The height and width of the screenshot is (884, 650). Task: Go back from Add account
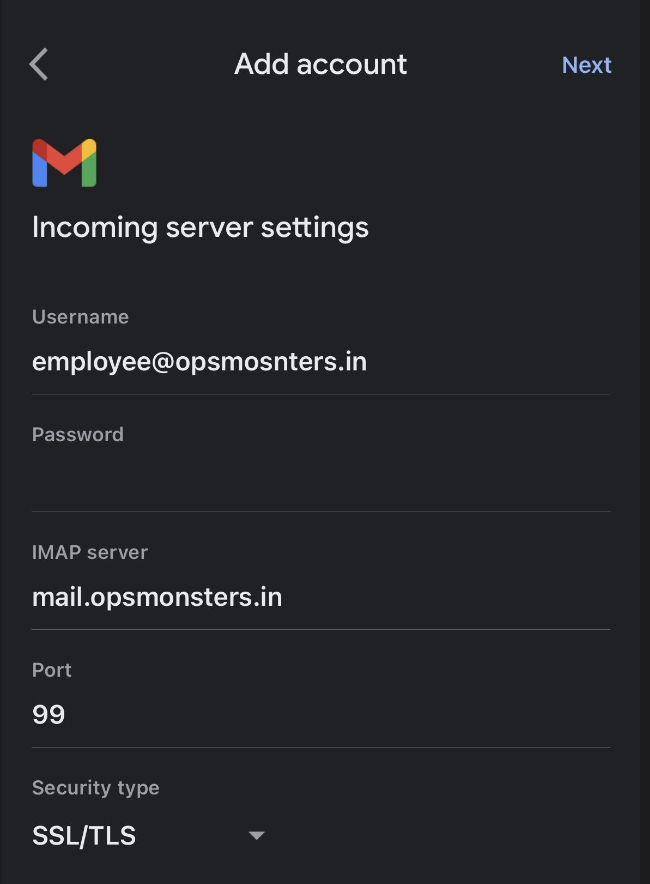point(39,65)
